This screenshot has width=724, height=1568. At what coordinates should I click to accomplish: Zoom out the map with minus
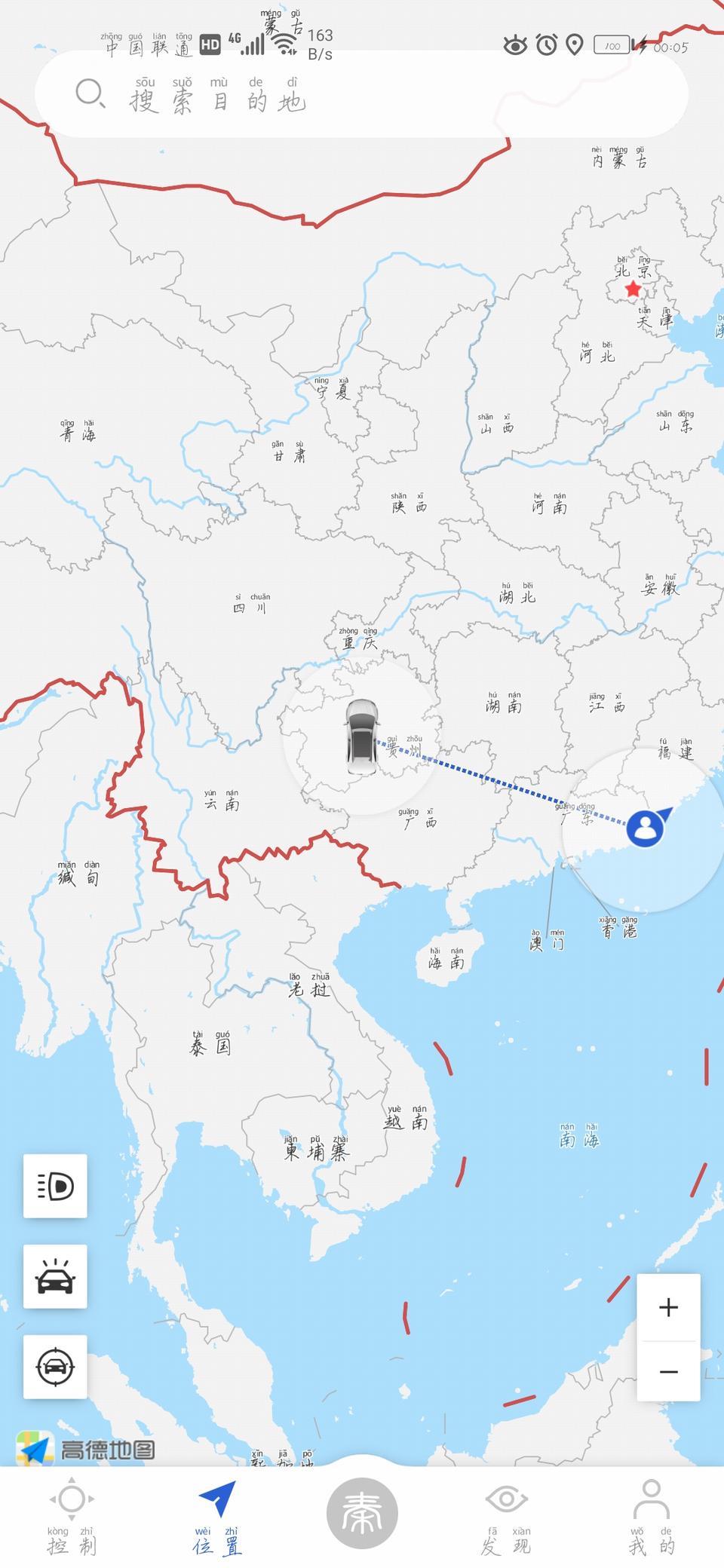coord(668,1372)
